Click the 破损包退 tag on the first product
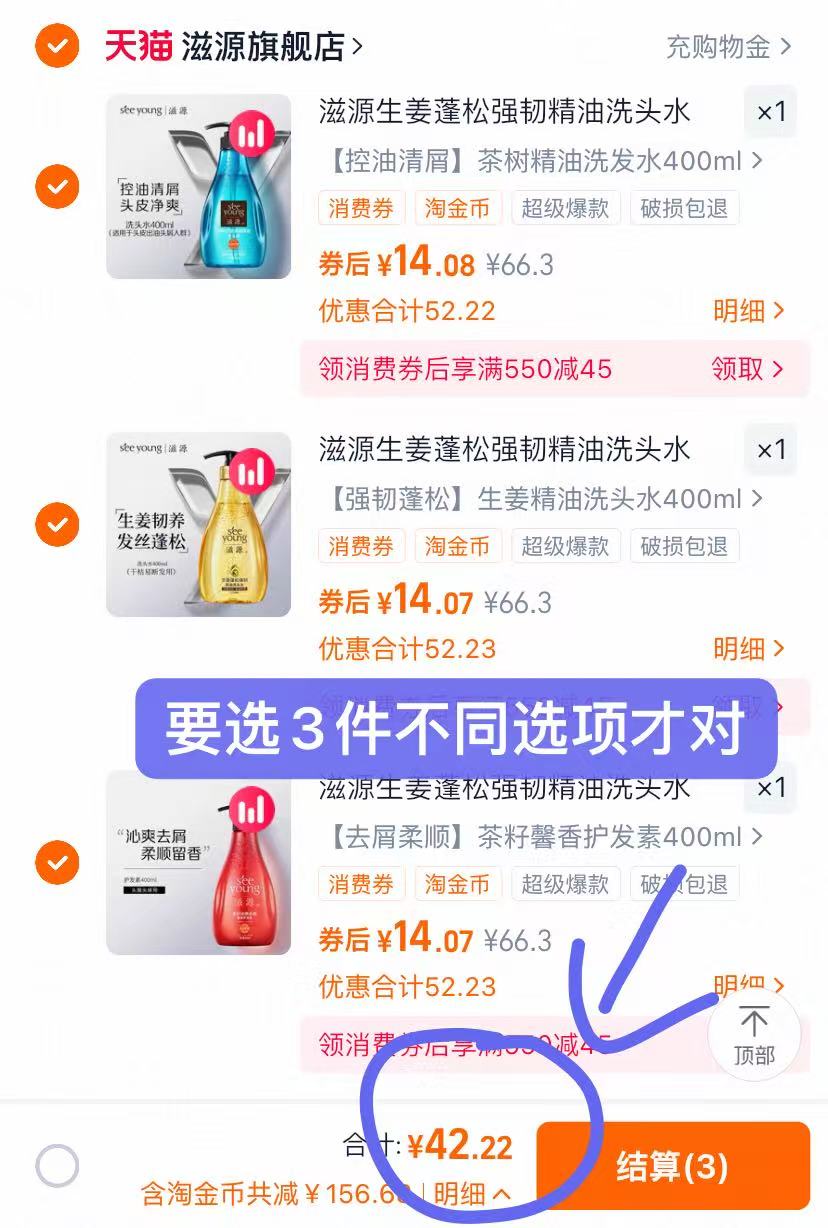 click(684, 208)
